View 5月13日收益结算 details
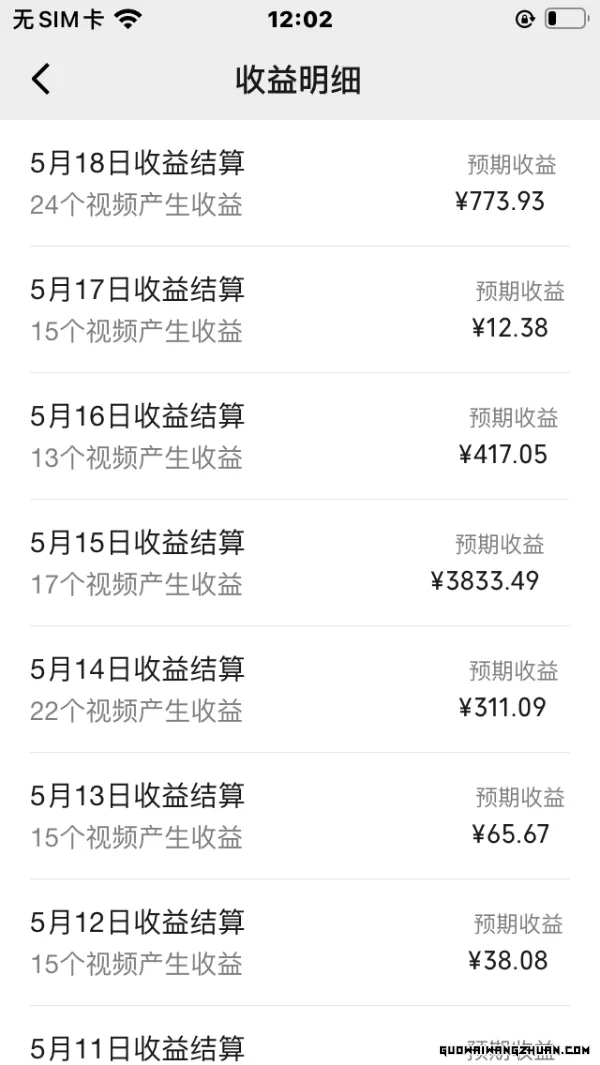 [x=300, y=816]
